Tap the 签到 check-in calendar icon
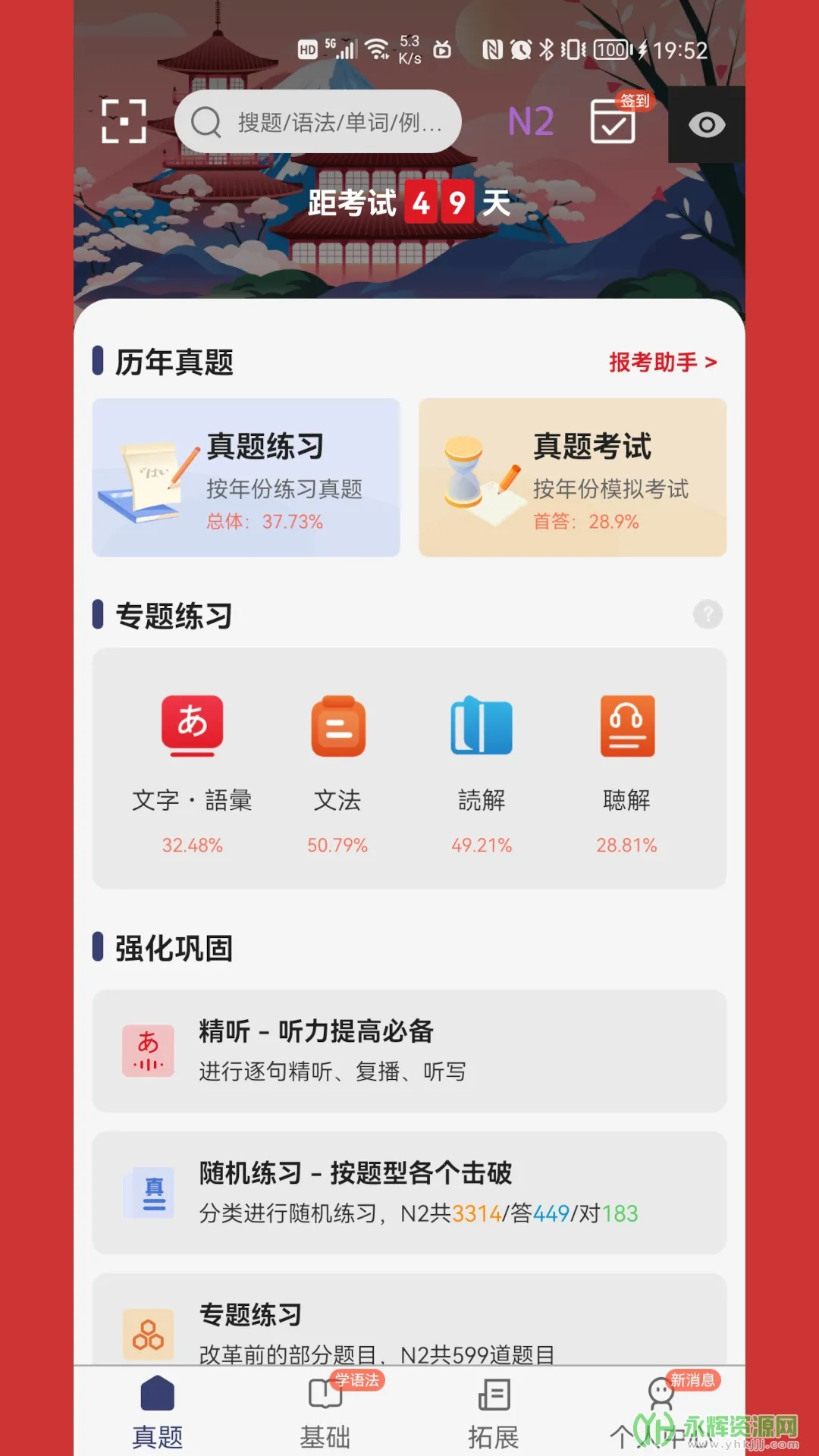Image resolution: width=819 pixels, height=1456 pixels. [x=611, y=123]
